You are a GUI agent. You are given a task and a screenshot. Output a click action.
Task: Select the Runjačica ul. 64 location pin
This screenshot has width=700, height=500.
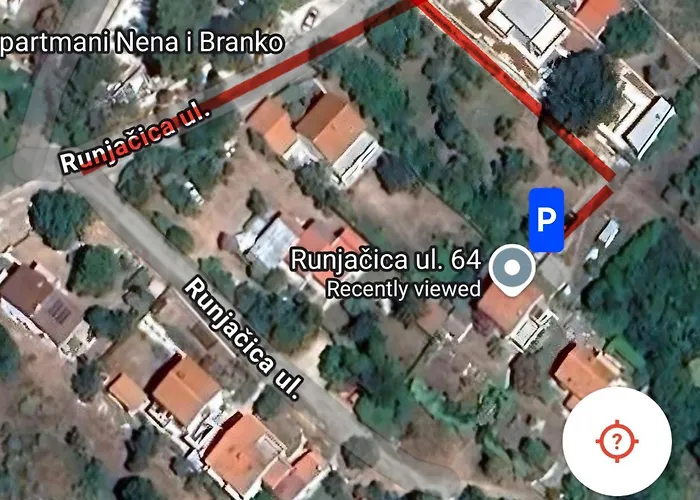[x=512, y=270]
